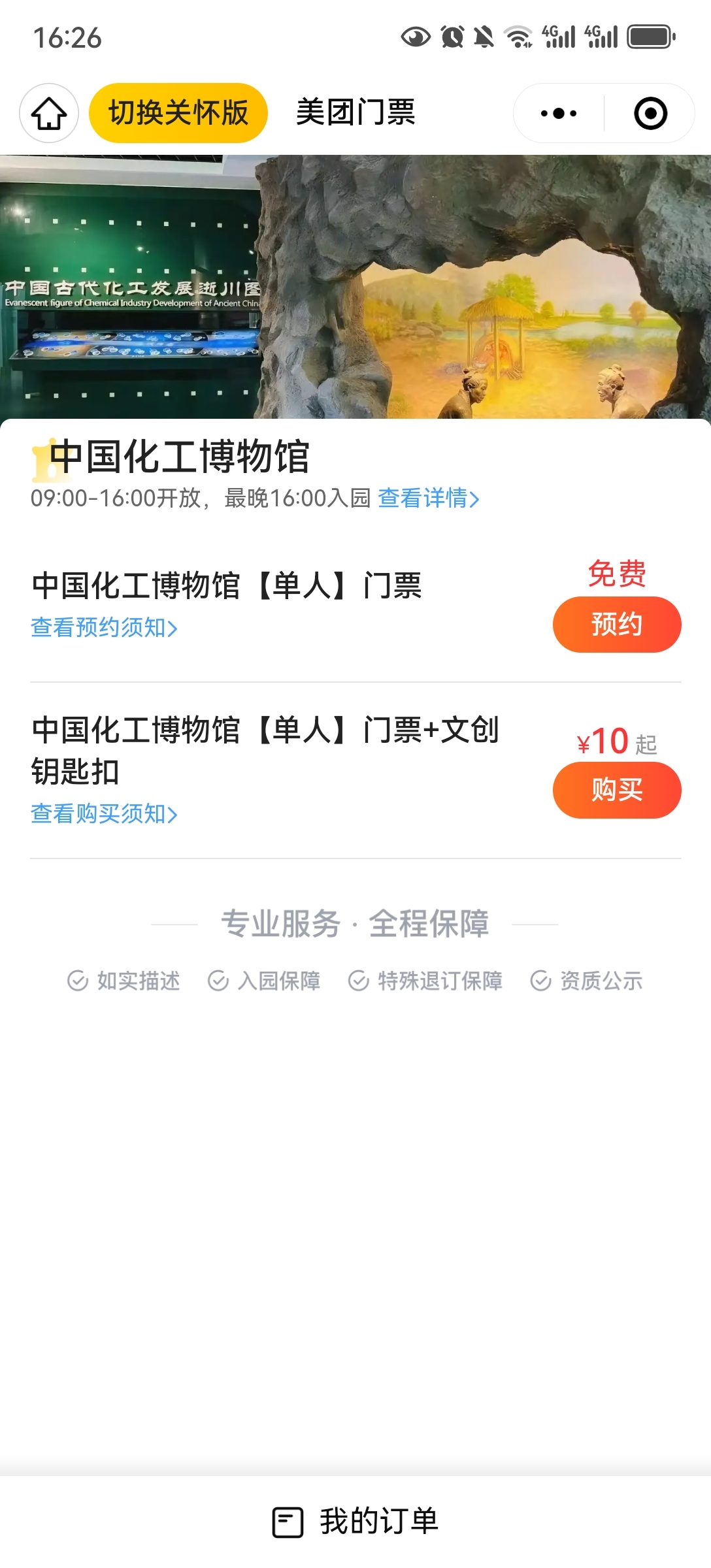The image size is (711, 1568).
Task: Buy the ticket plus keychain bundle
Action: tap(616, 790)
